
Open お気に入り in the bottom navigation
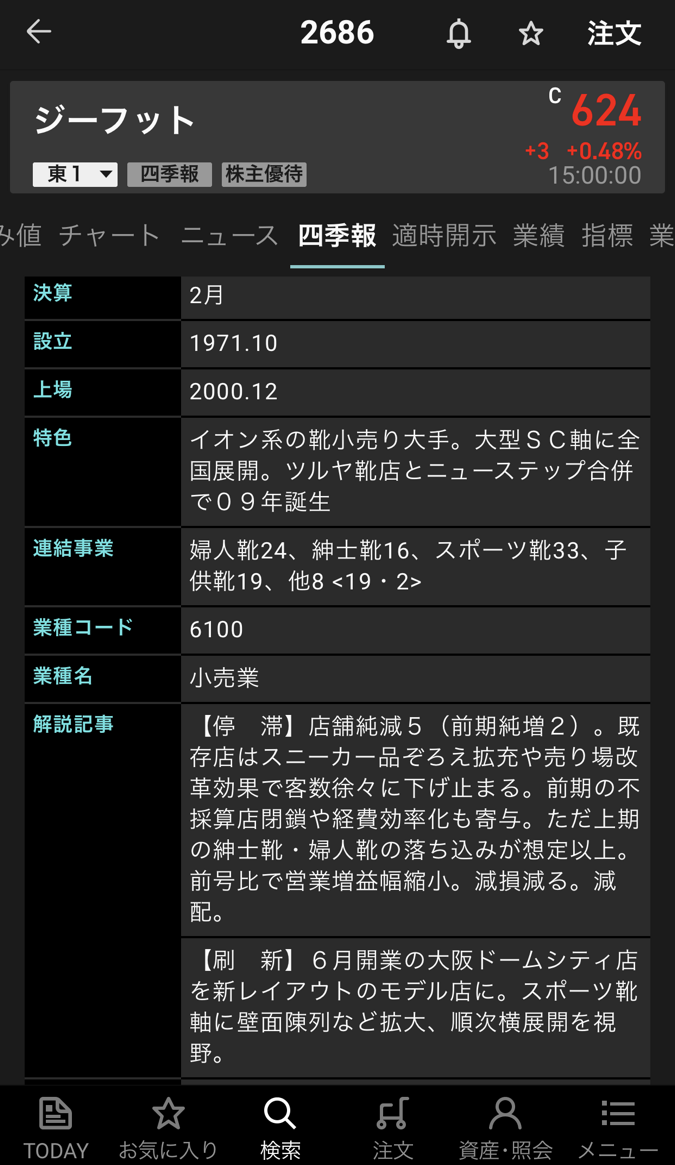168,1127
